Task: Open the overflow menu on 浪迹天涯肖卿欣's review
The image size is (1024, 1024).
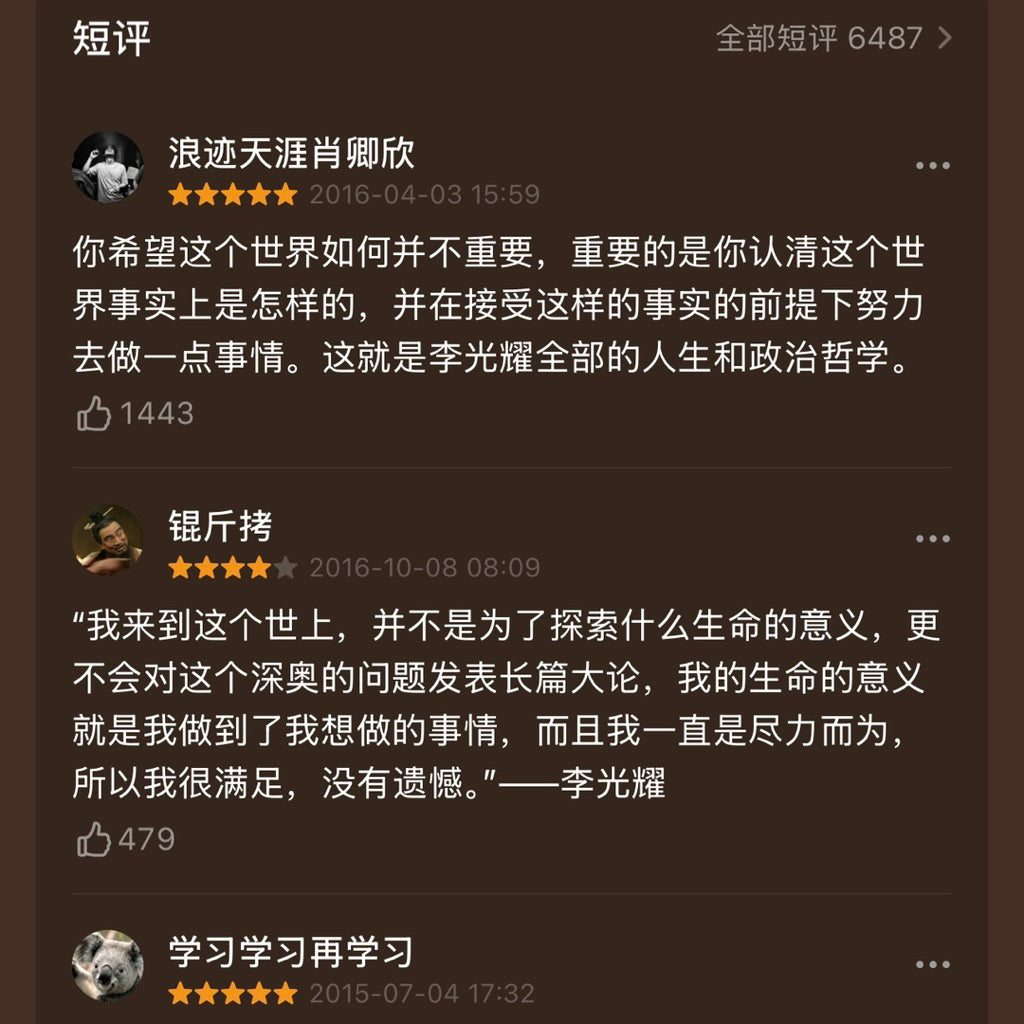Action: coord(932,166)
